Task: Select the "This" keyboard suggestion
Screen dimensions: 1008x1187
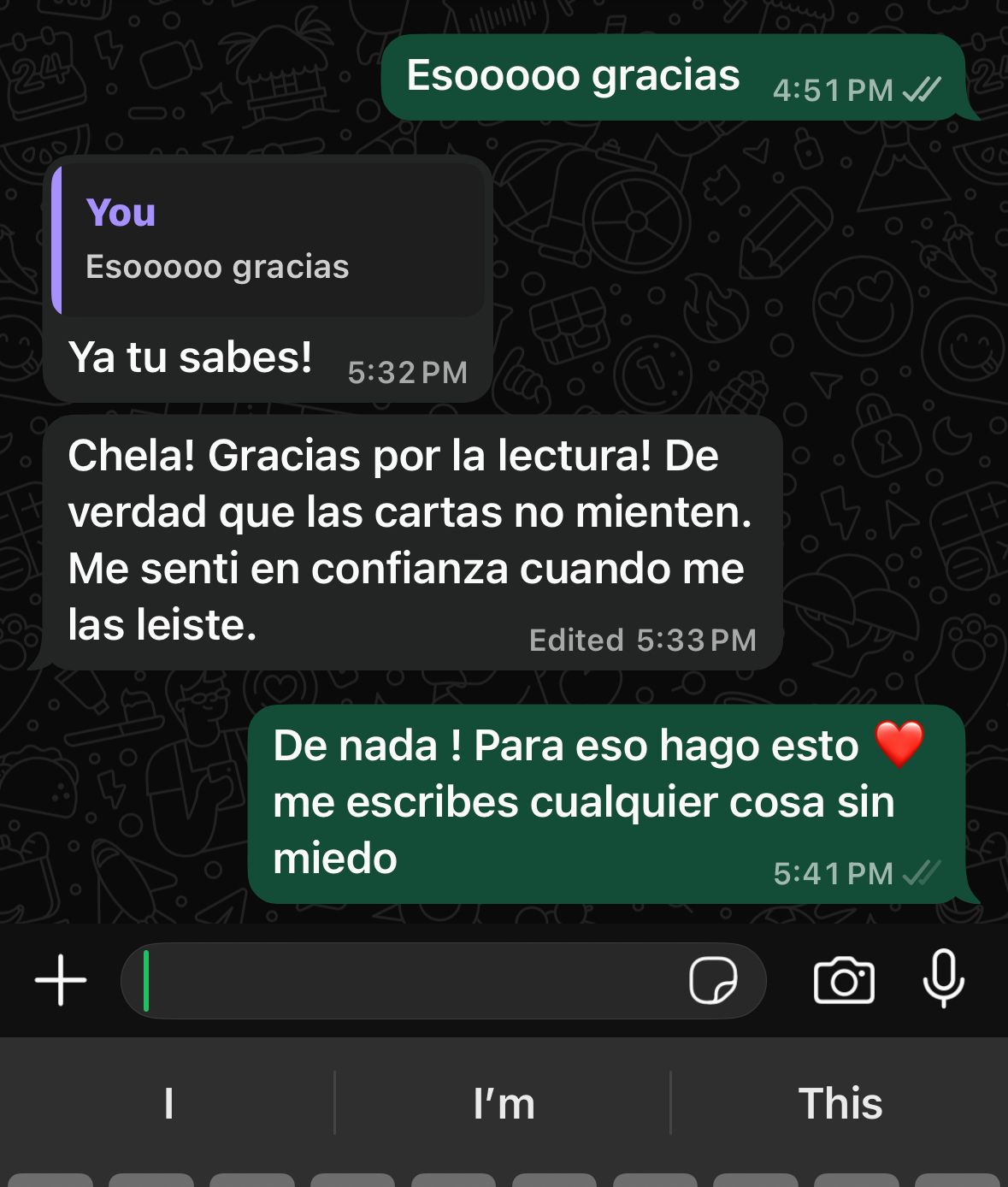Action: coord(840,1103)
